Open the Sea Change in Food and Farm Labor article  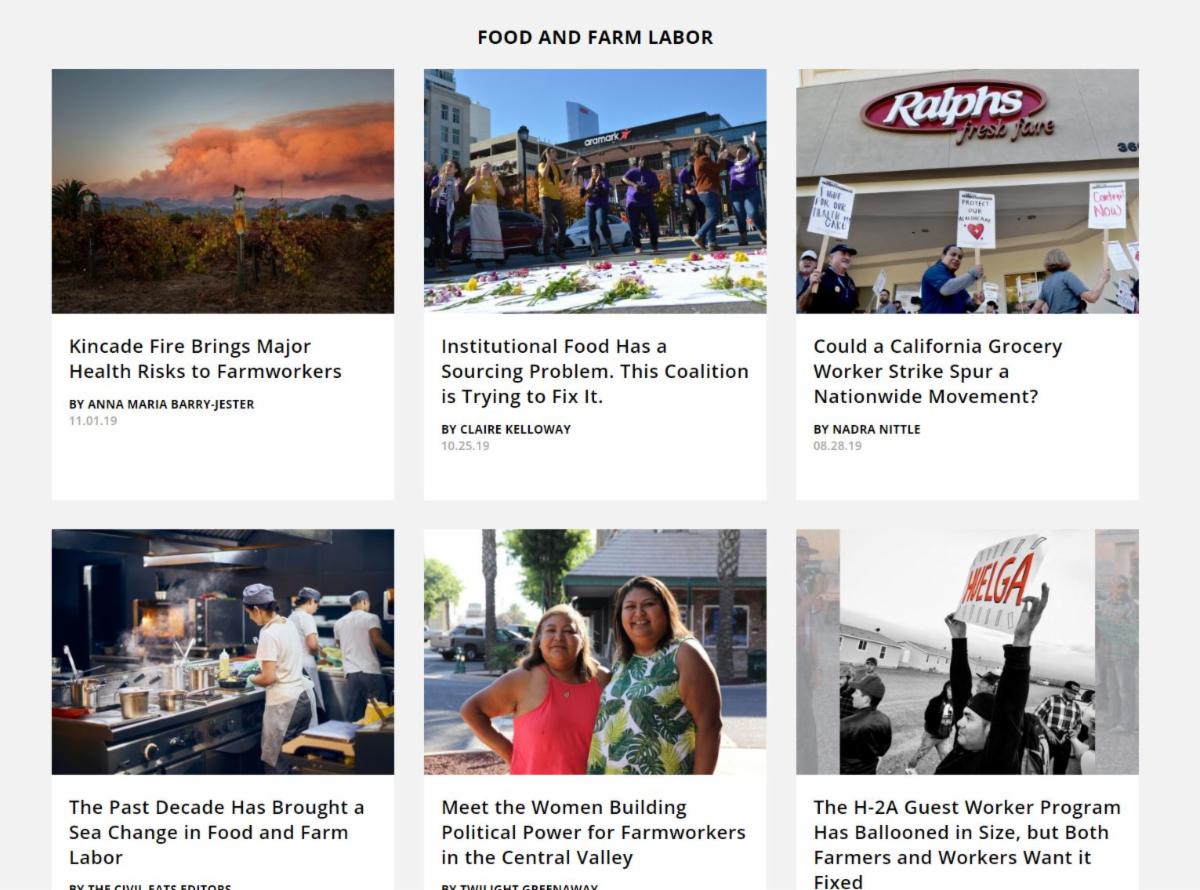[x=216, y=832]
